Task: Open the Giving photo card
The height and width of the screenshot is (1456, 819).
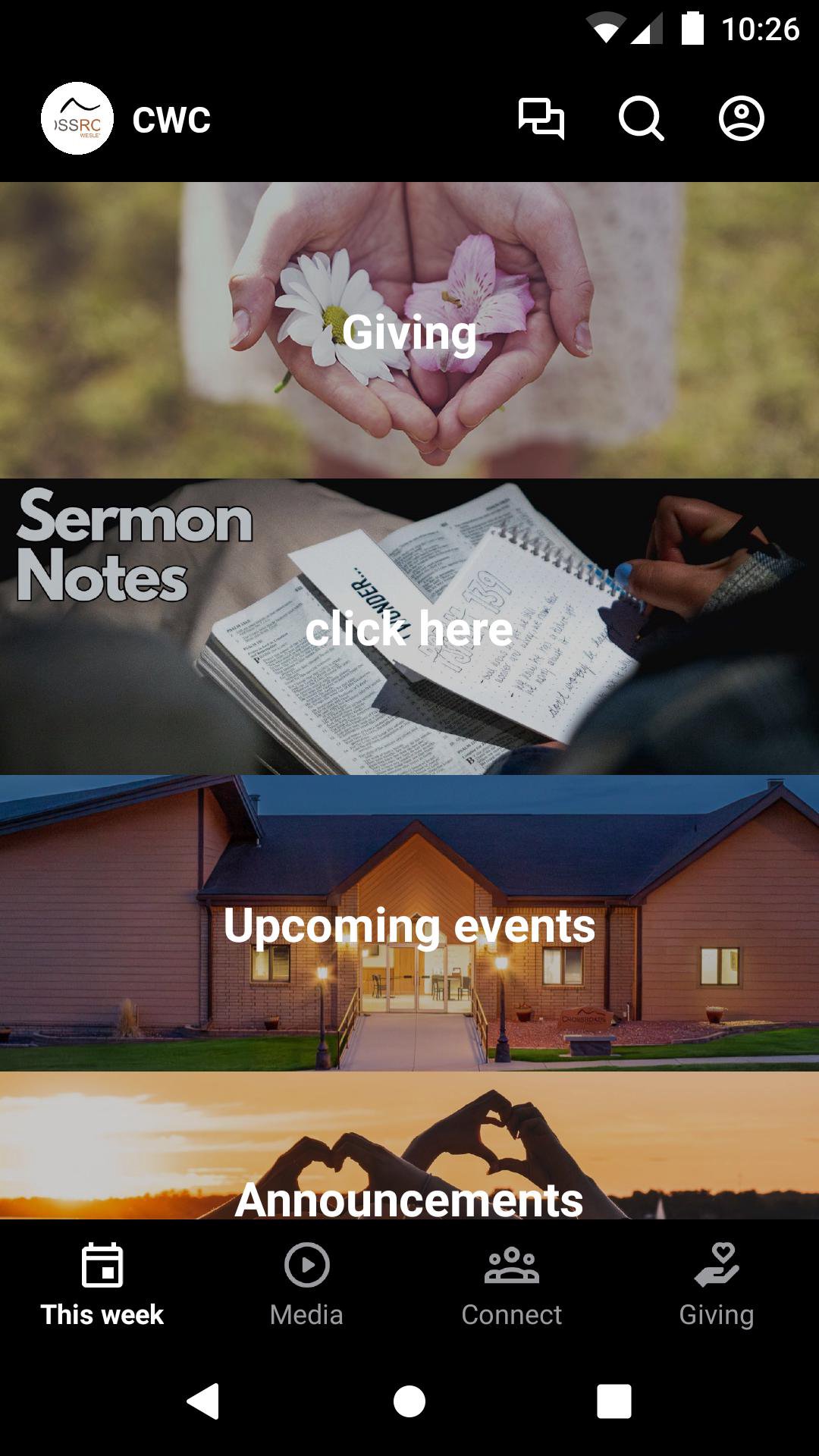Action: 409,331
